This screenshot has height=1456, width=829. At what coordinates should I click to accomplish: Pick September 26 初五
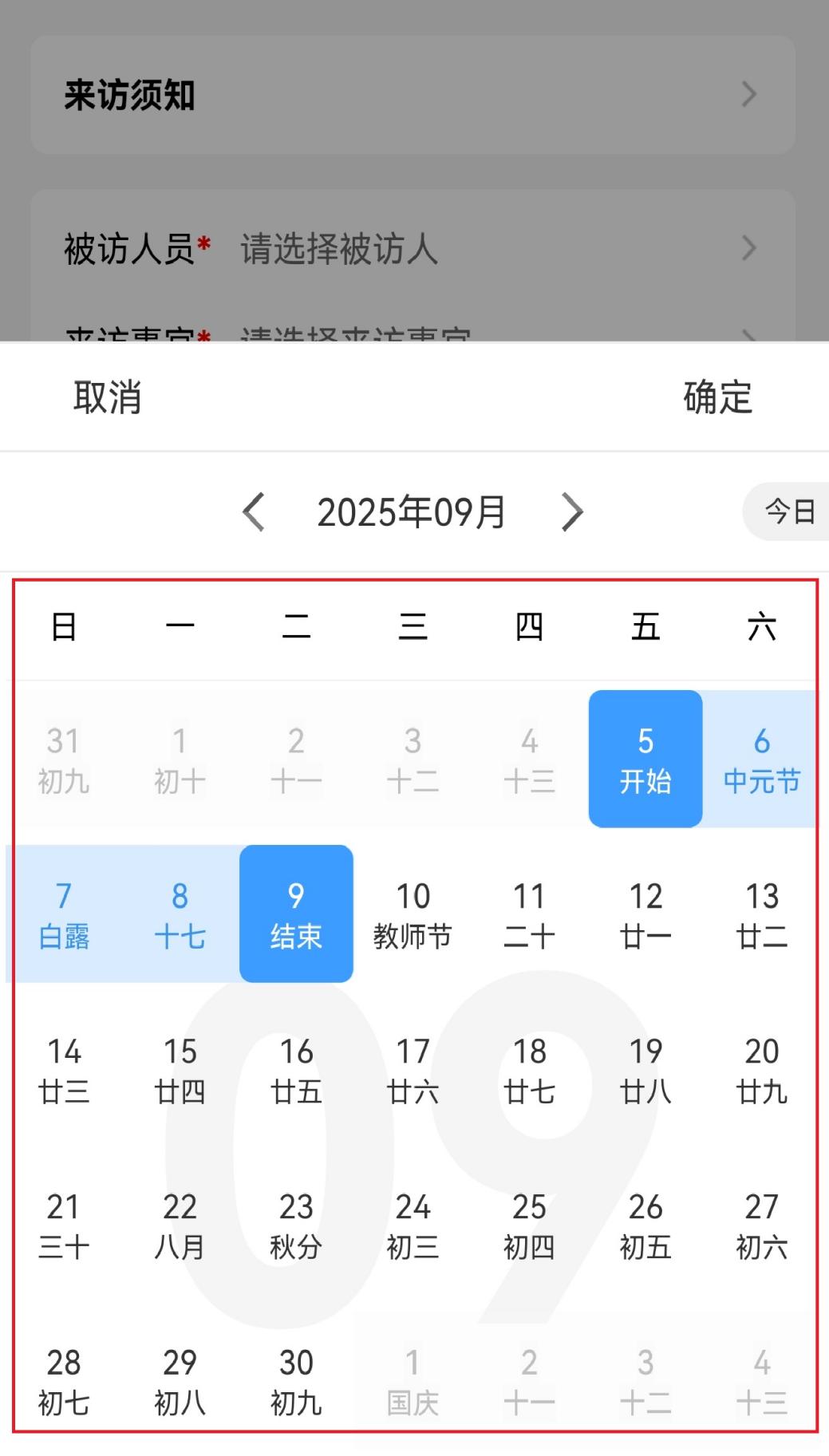[645, 1225]
